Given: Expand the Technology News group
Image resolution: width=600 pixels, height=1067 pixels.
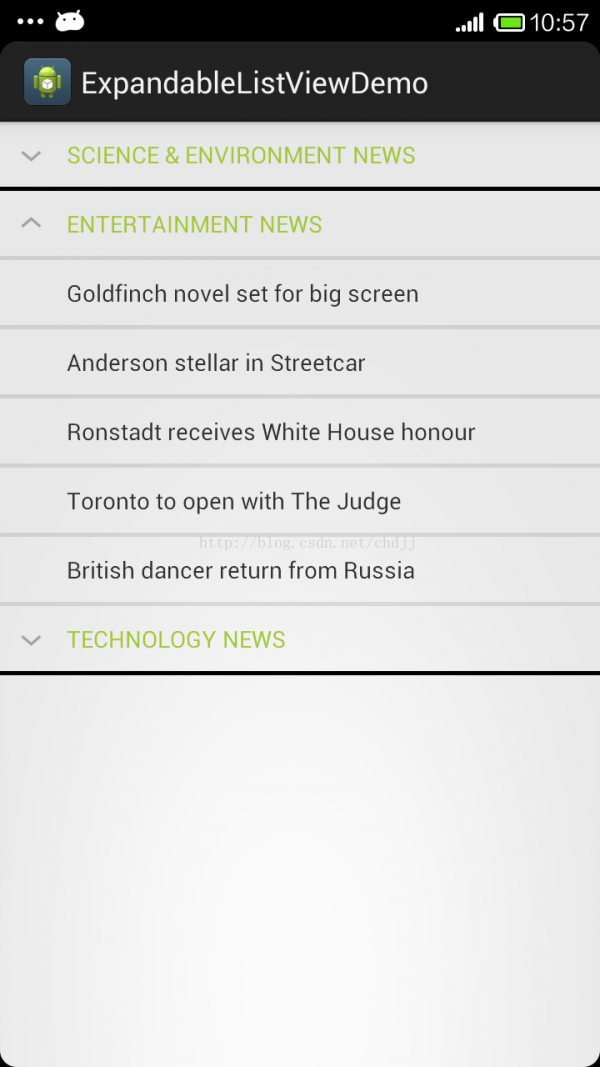Looking at the screenshot, I should coord(300,640).
